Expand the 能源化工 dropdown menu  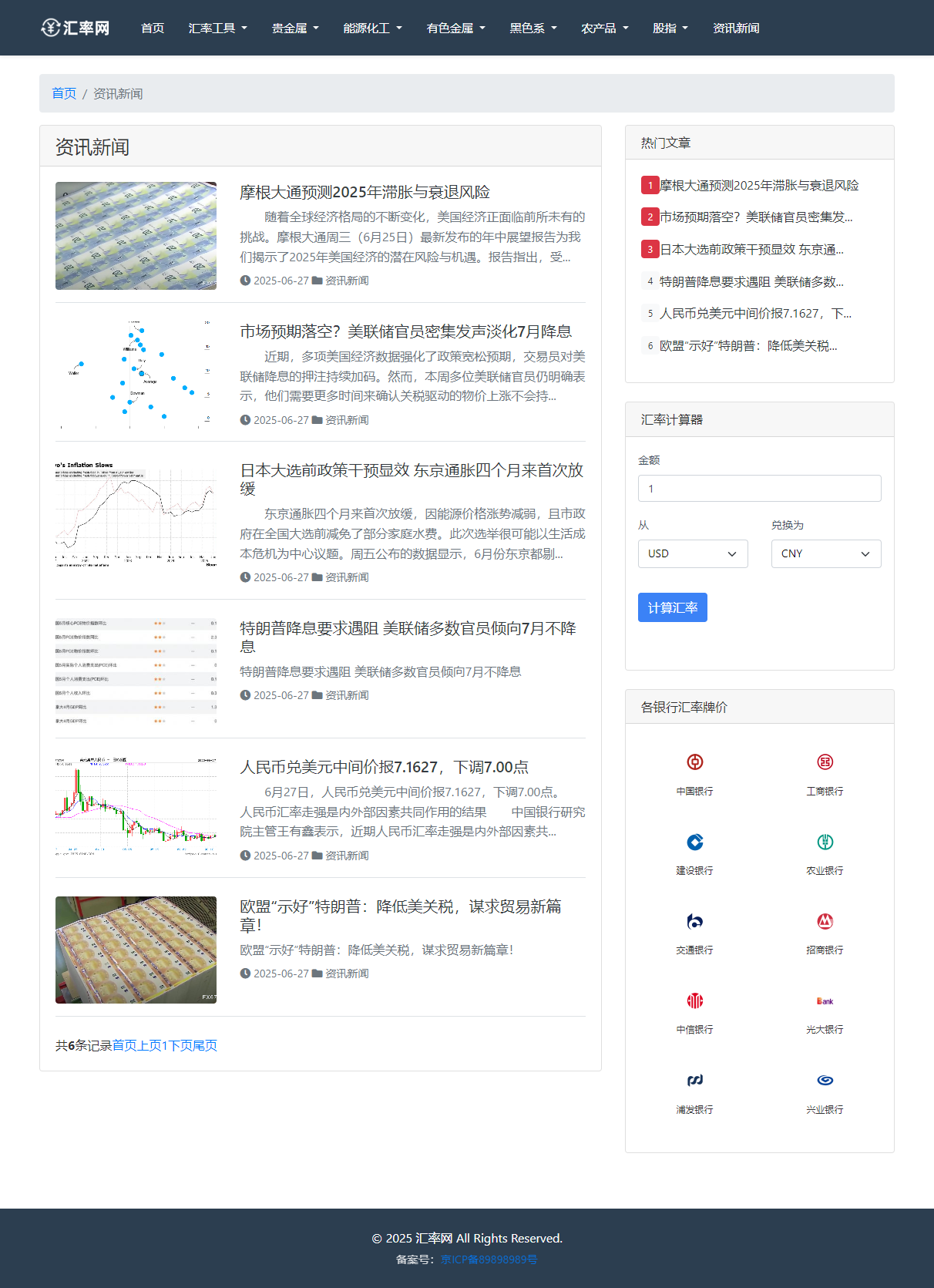click(373, 29)
